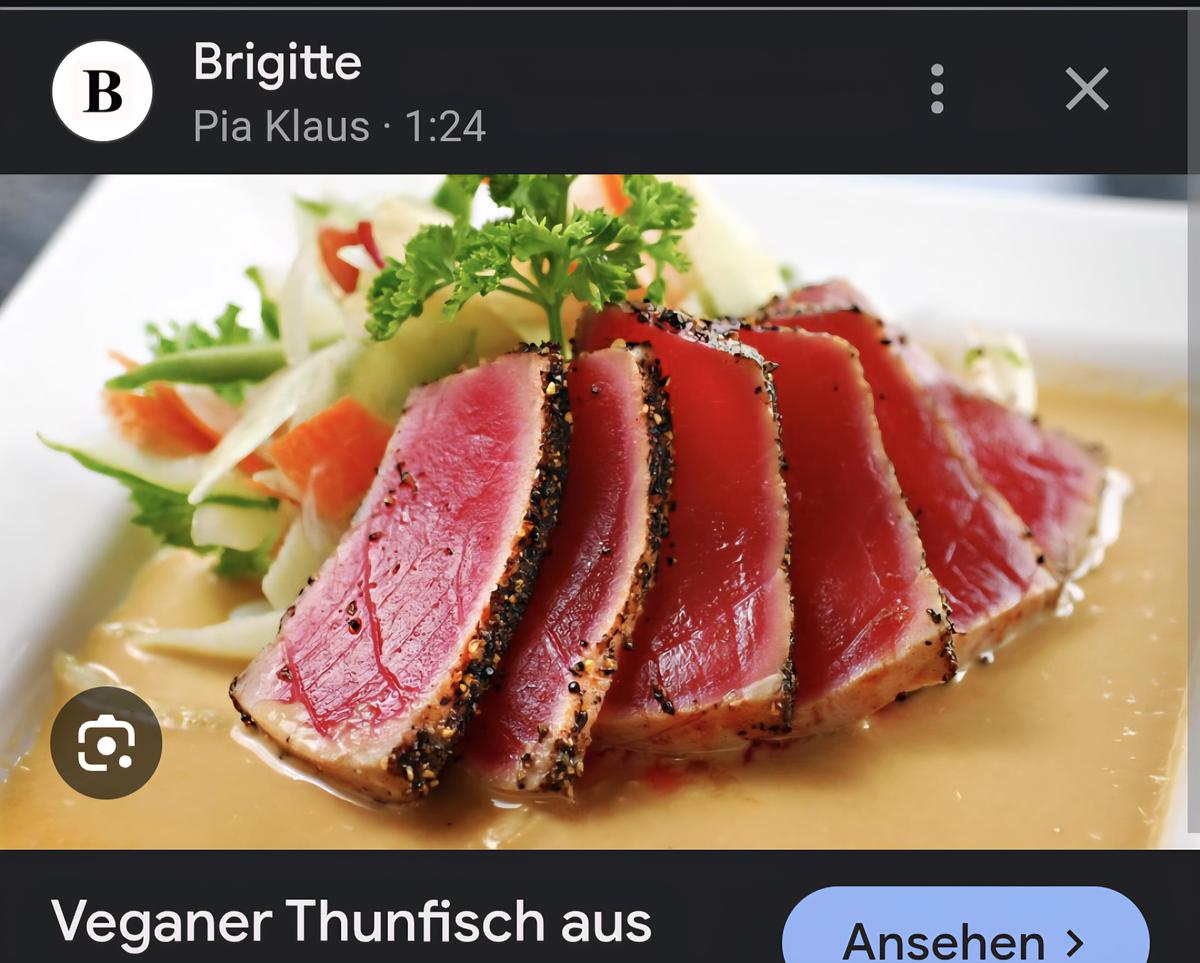The image size is (1200, 963).
Task: Close the Brigitte image preview
Action: pos(1087,89)
